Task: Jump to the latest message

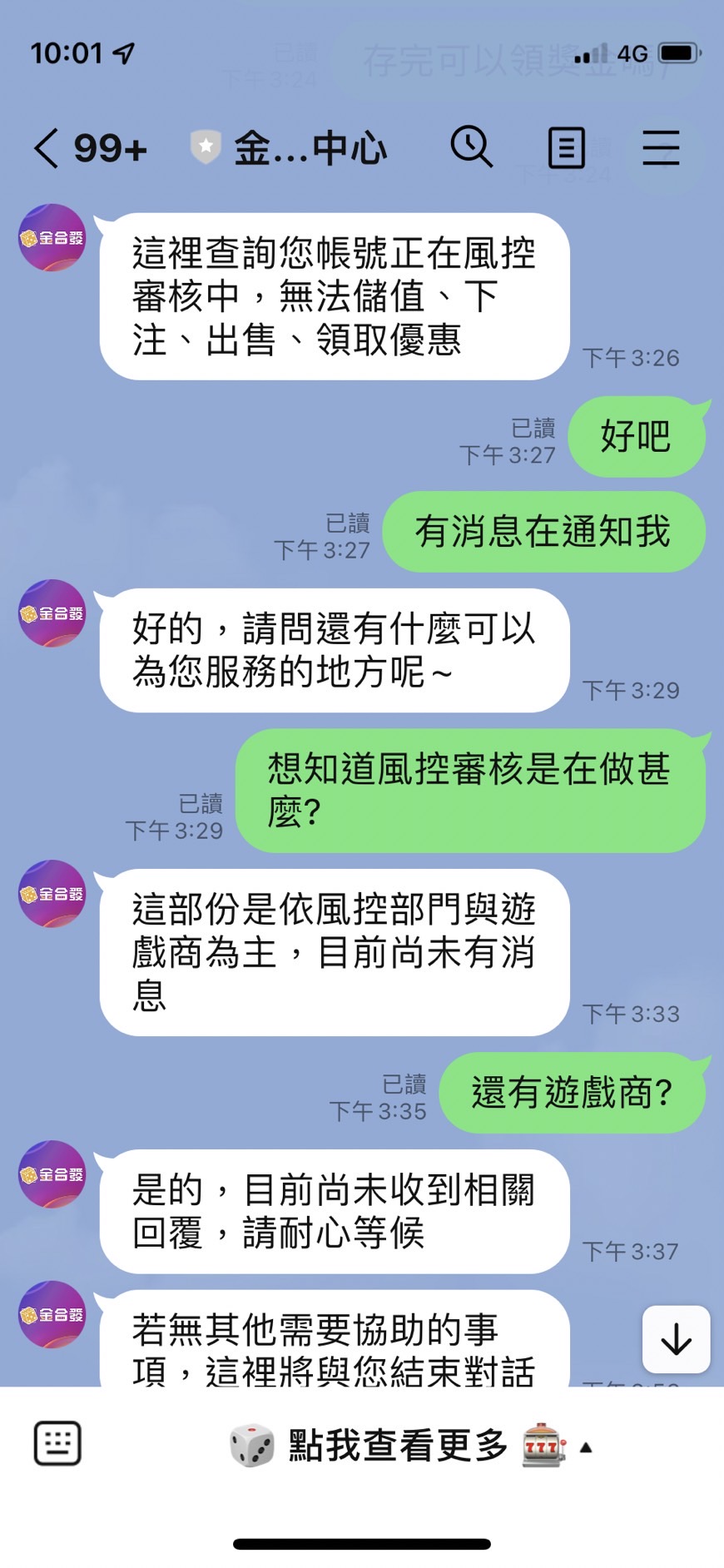Action: point(676,1339)
